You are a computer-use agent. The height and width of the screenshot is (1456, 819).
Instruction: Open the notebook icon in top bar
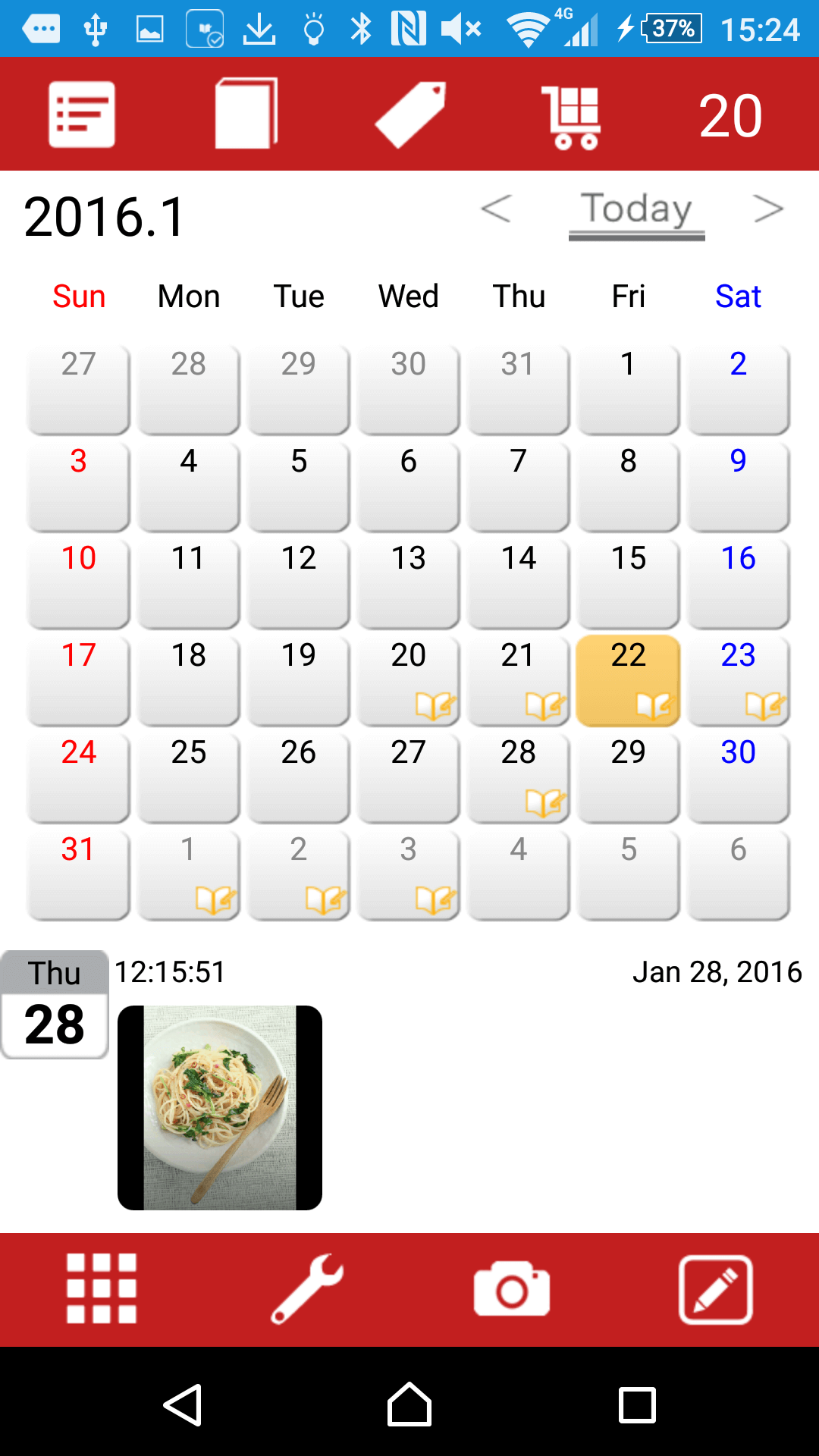tap(246, 115)
